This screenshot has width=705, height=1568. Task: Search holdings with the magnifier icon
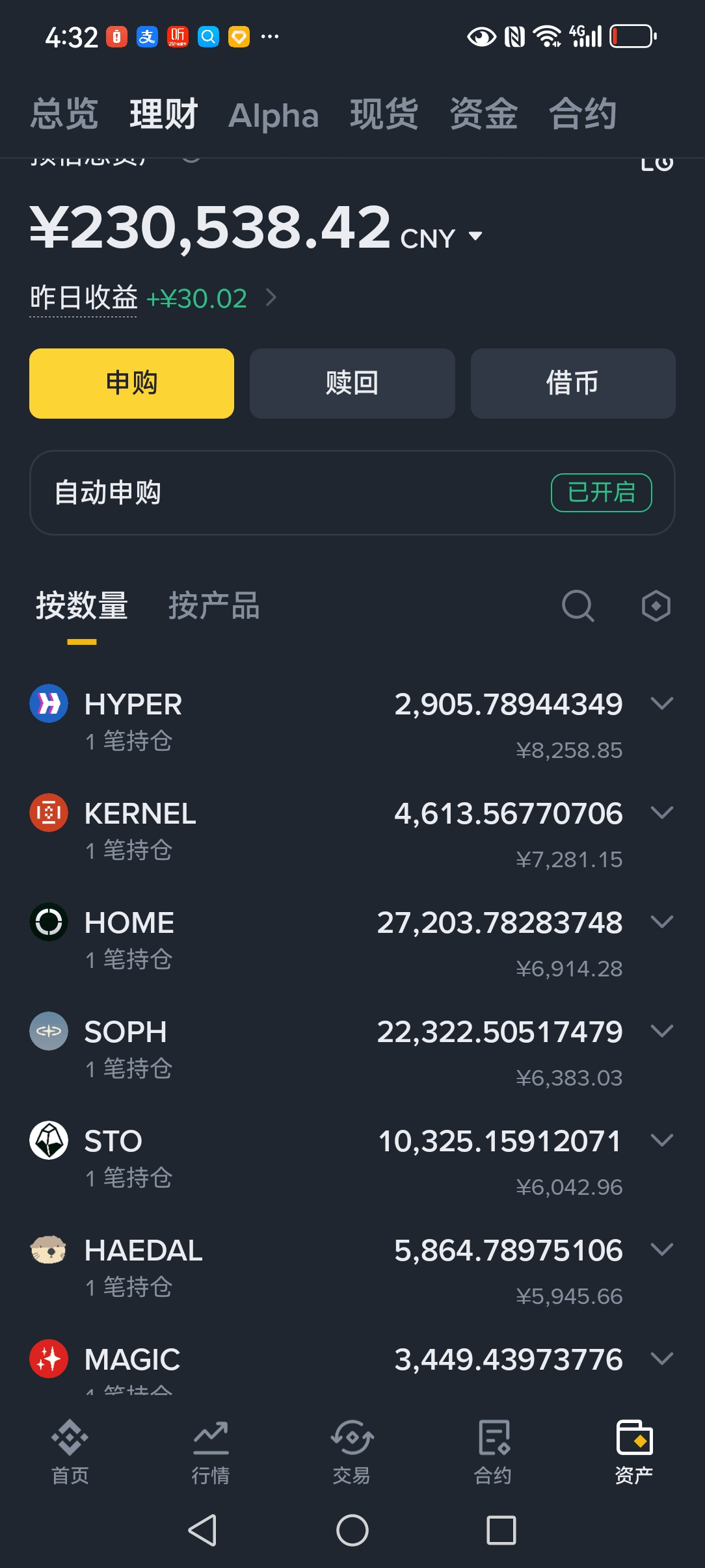coord(578,606)
